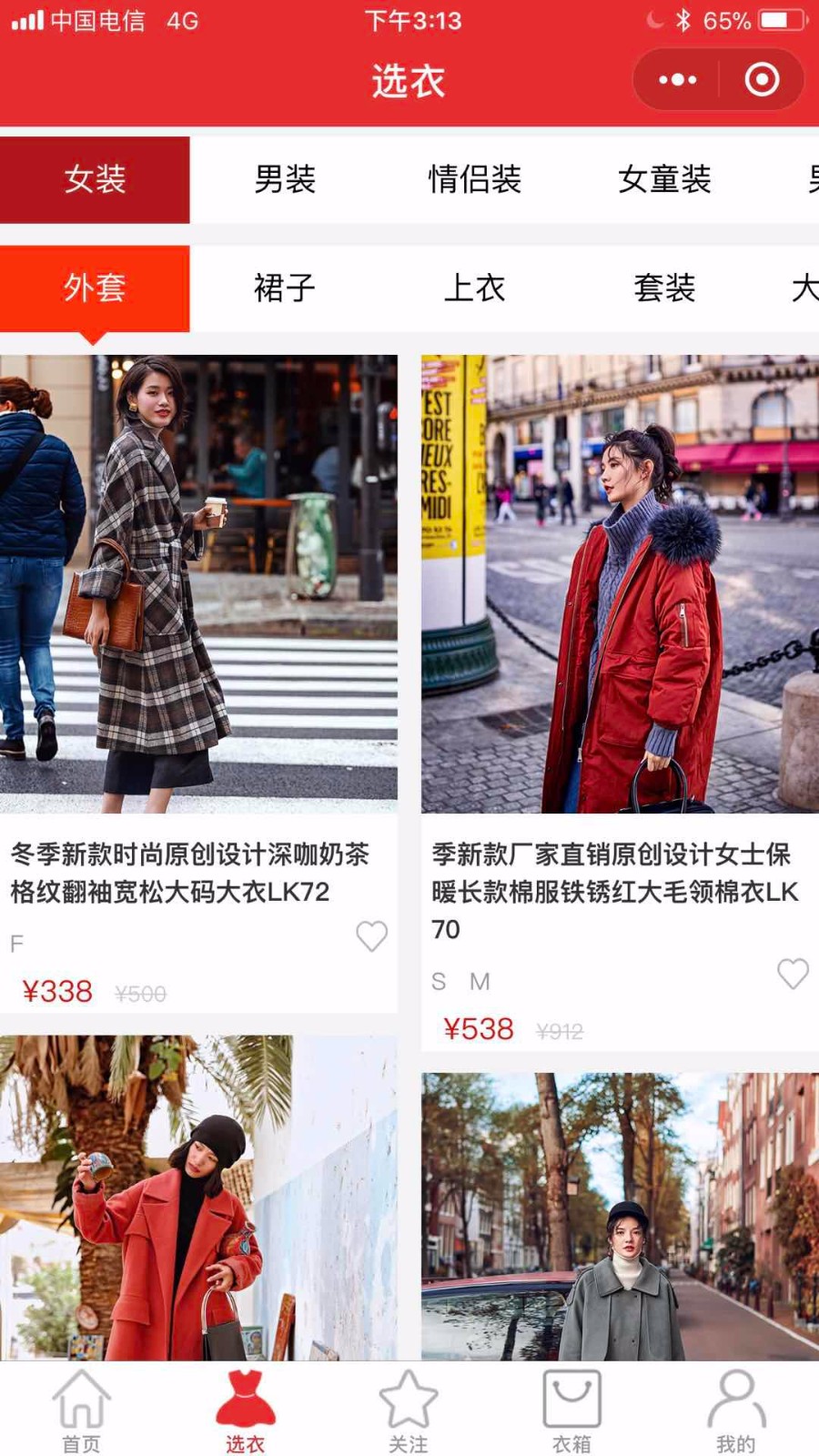Open the plaid coat LK72 product
This screenshot has height=1456, width=819.
tap(198, 584)
